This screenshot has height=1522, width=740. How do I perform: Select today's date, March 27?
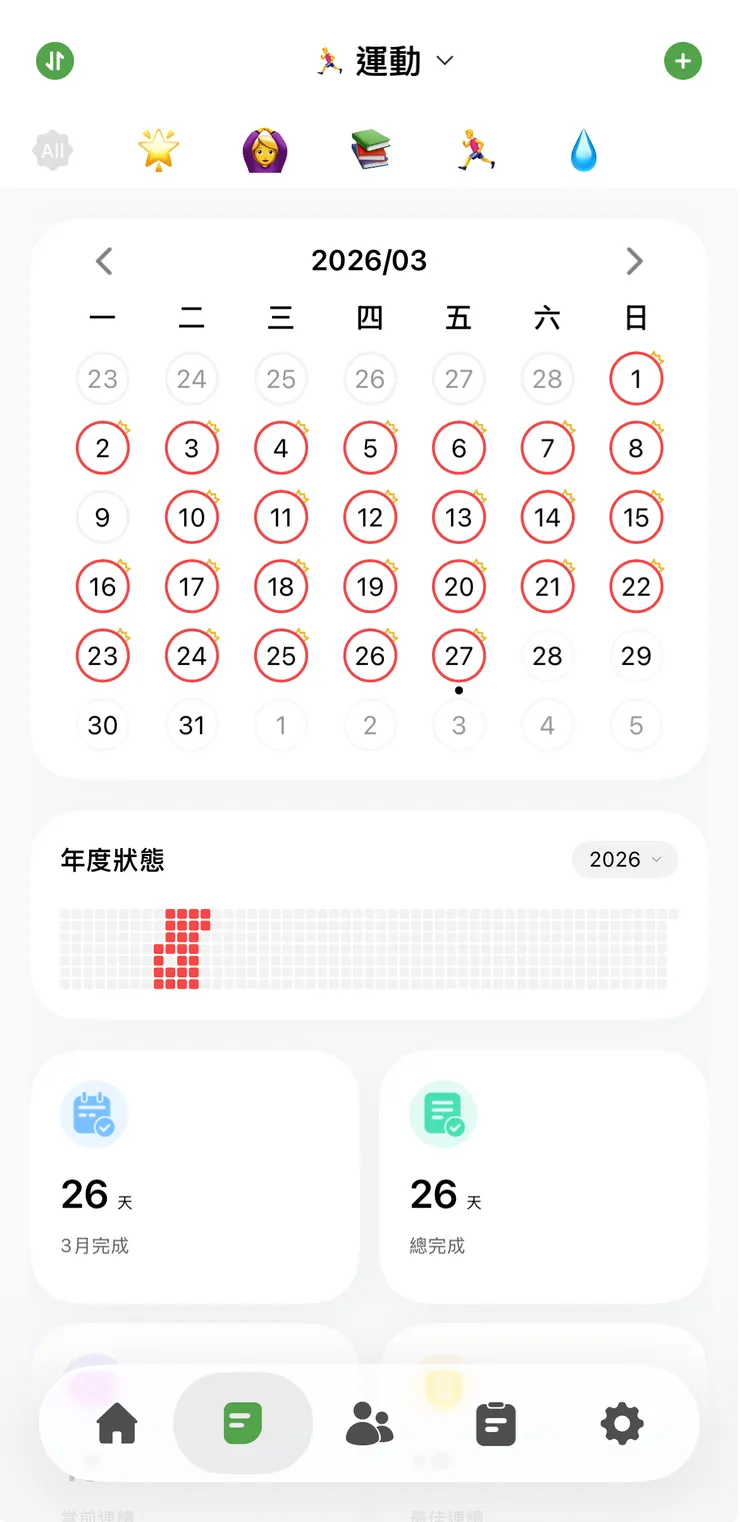pos(458,656)
